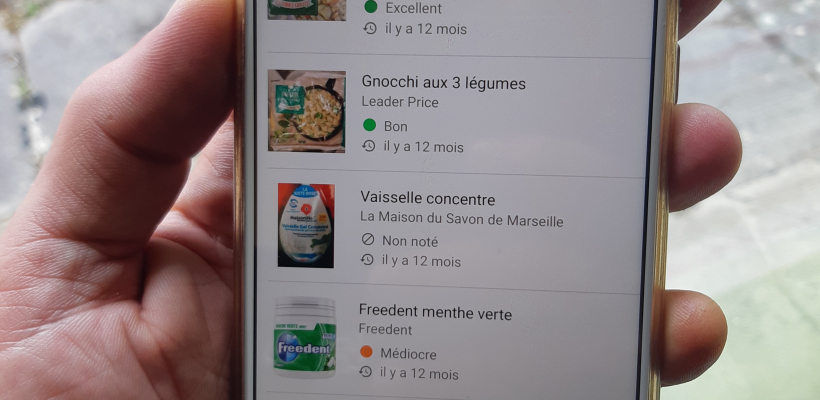Open the Vaisselle concentre product entry
820x400 pixels.
(428, 200)
